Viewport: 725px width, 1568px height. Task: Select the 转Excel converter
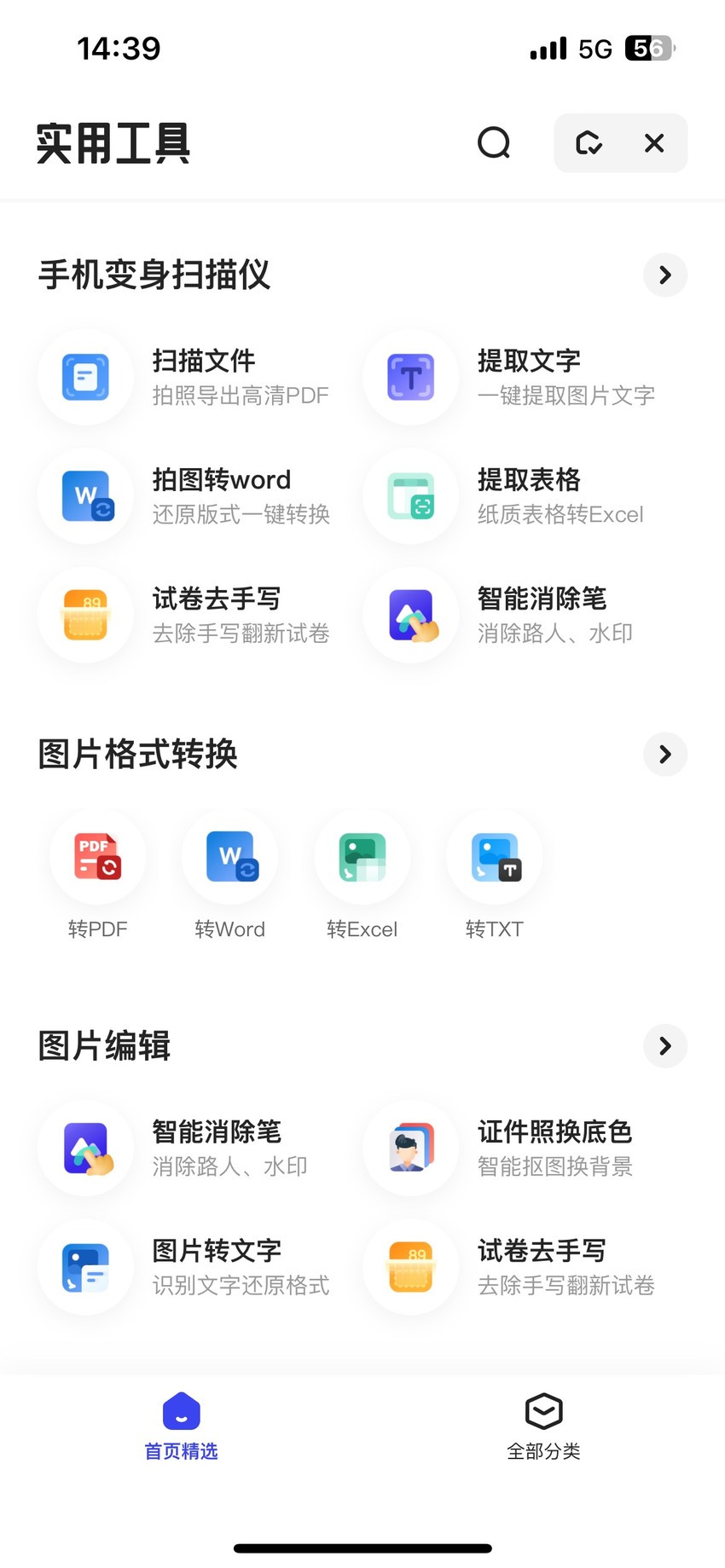click(362, 876)
